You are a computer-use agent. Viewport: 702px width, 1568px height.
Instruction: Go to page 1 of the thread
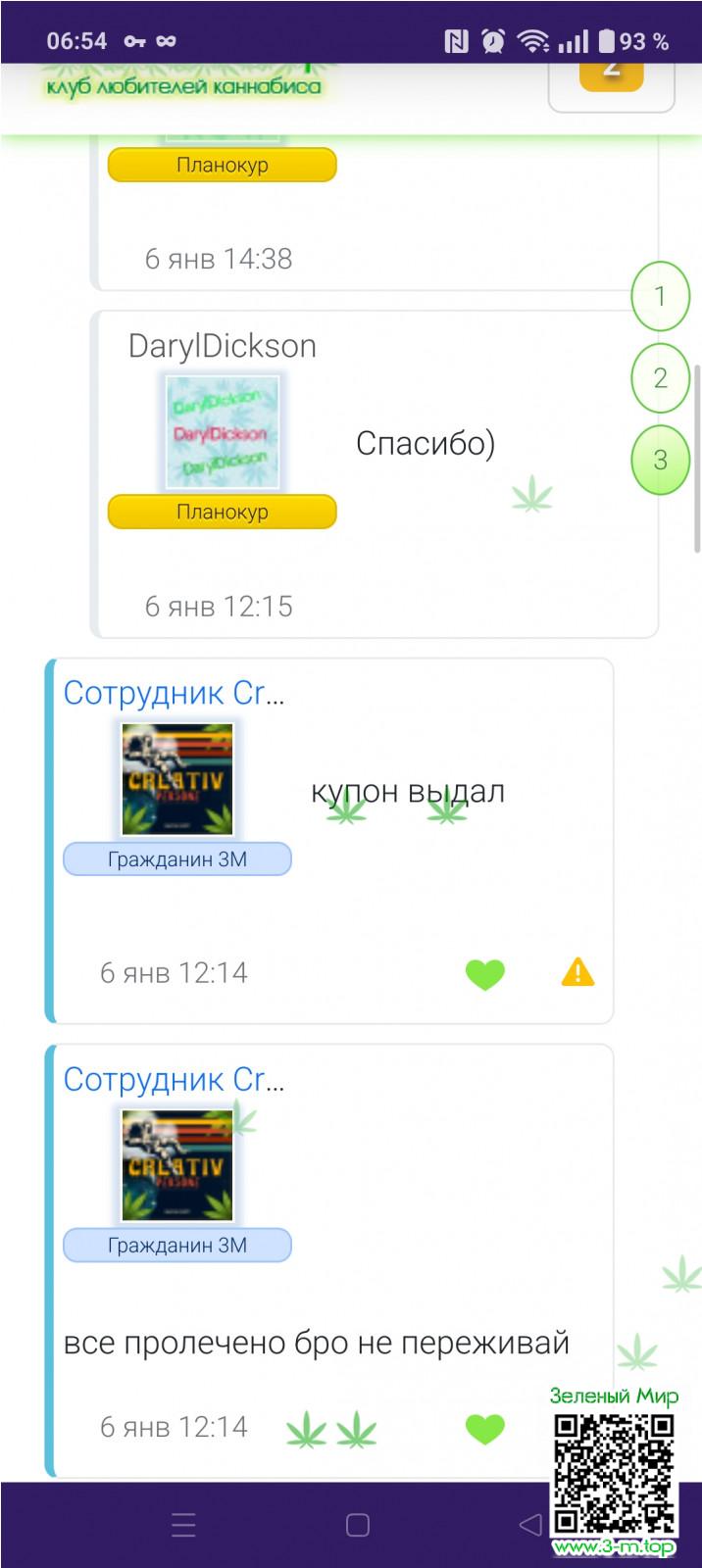coord(660,296)
